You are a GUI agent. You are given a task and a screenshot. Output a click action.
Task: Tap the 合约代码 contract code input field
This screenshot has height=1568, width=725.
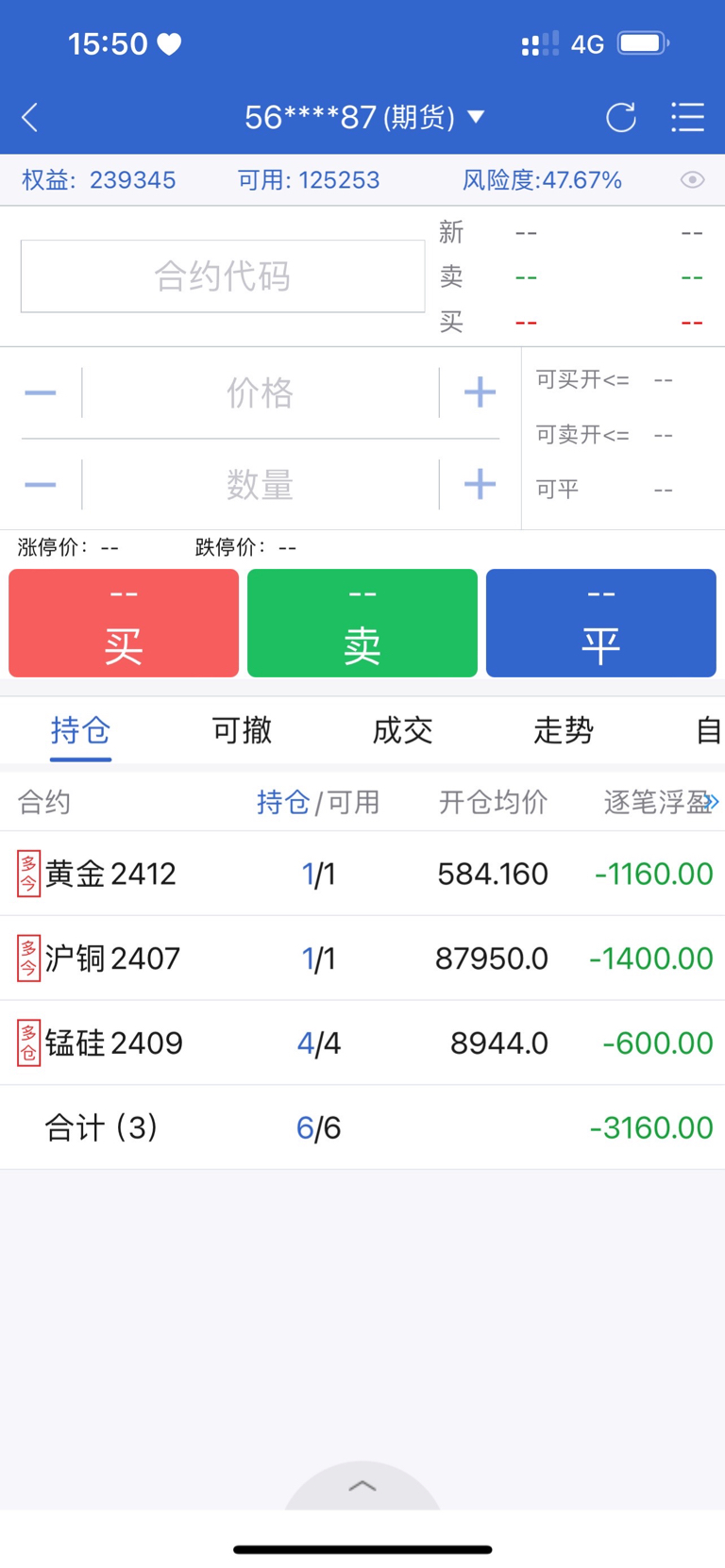pos(222,275)
